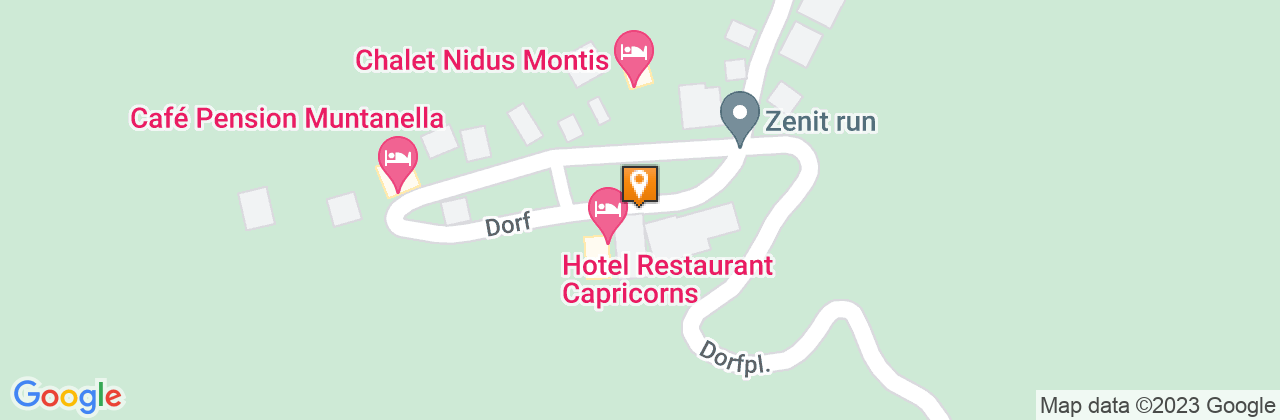The height and width of the screenshot is (420, 1280).
Task: Select the Hotel Restaurant Capricorns pin
Action: [x=606, y=210]
